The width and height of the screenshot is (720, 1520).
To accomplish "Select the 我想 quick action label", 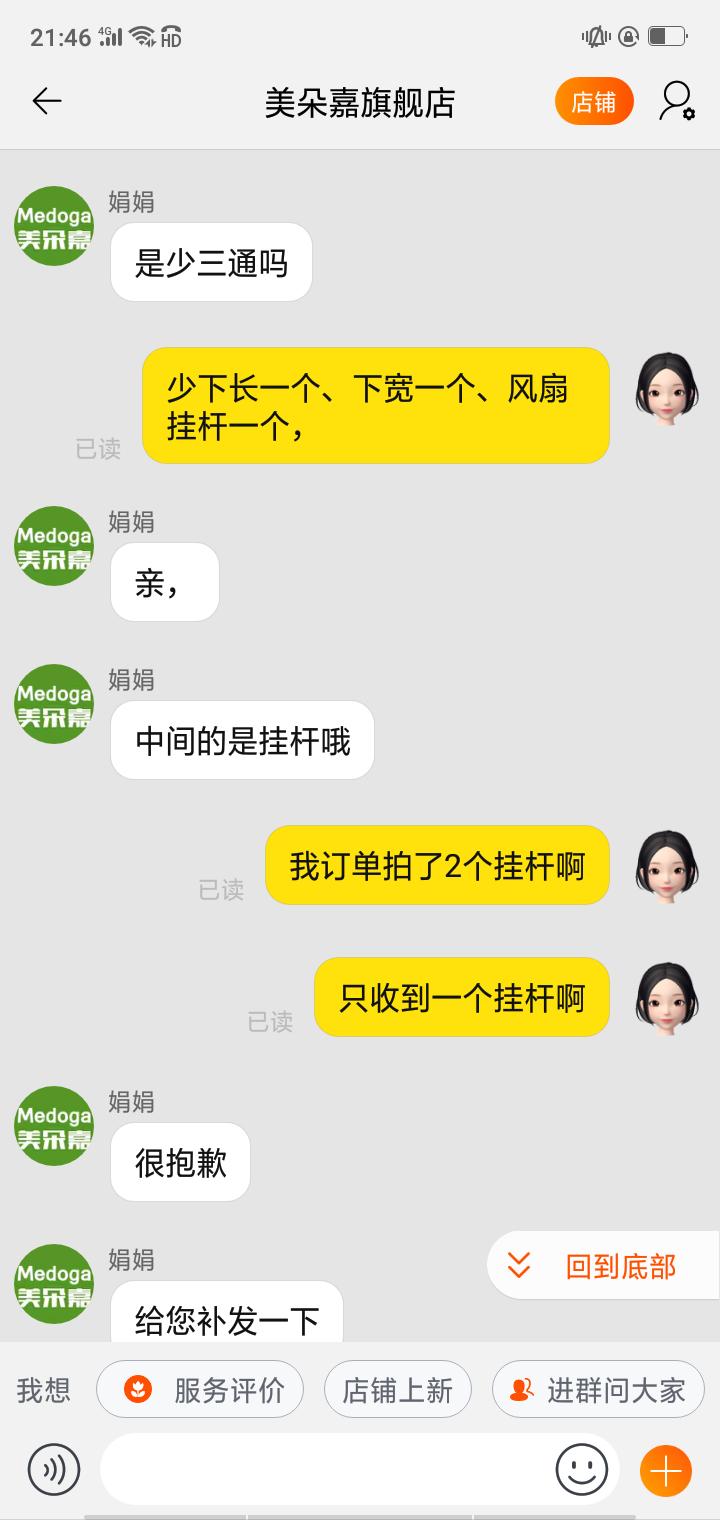I will coord(40,1390).
